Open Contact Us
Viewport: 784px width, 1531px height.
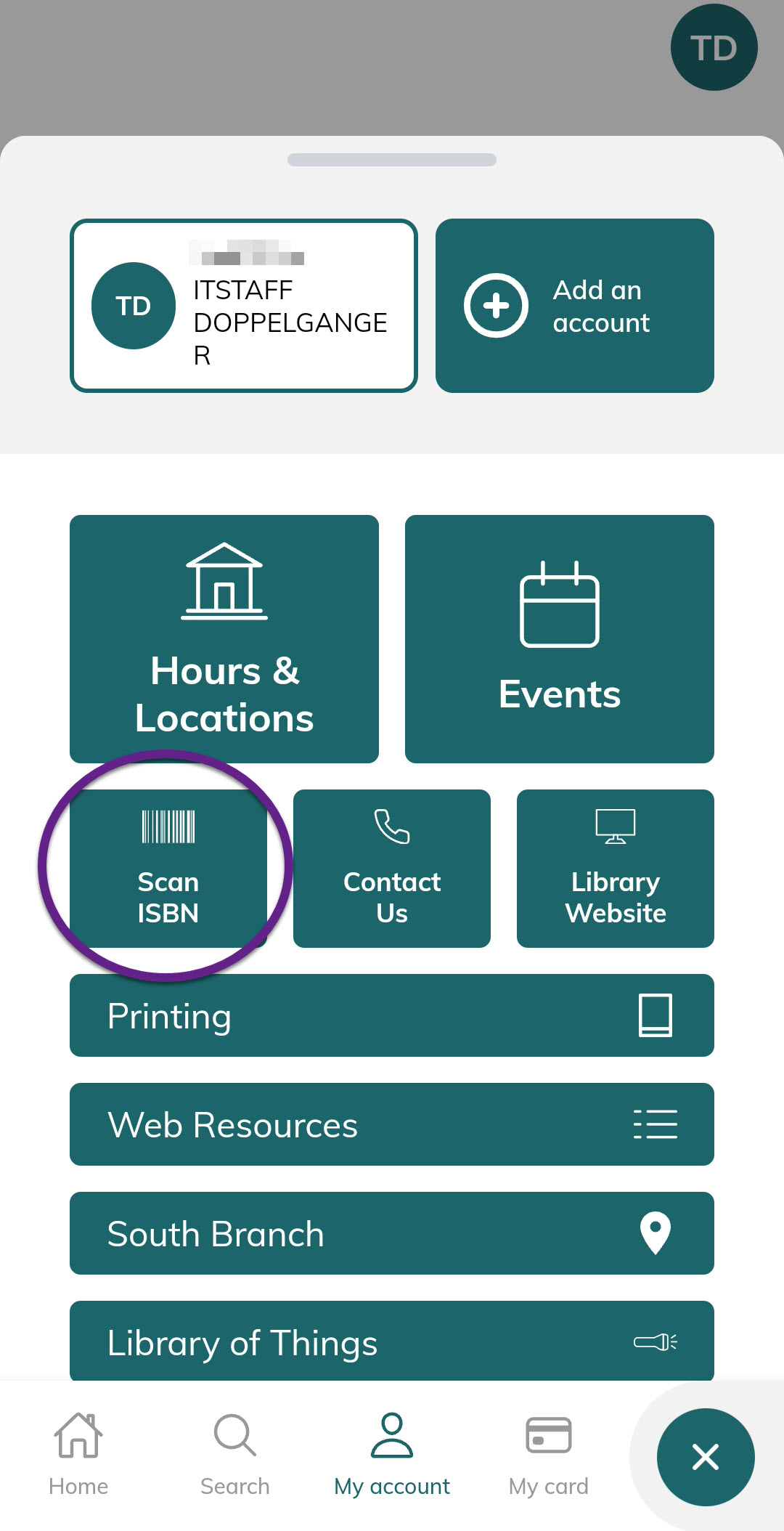click(x=392, y=869)
